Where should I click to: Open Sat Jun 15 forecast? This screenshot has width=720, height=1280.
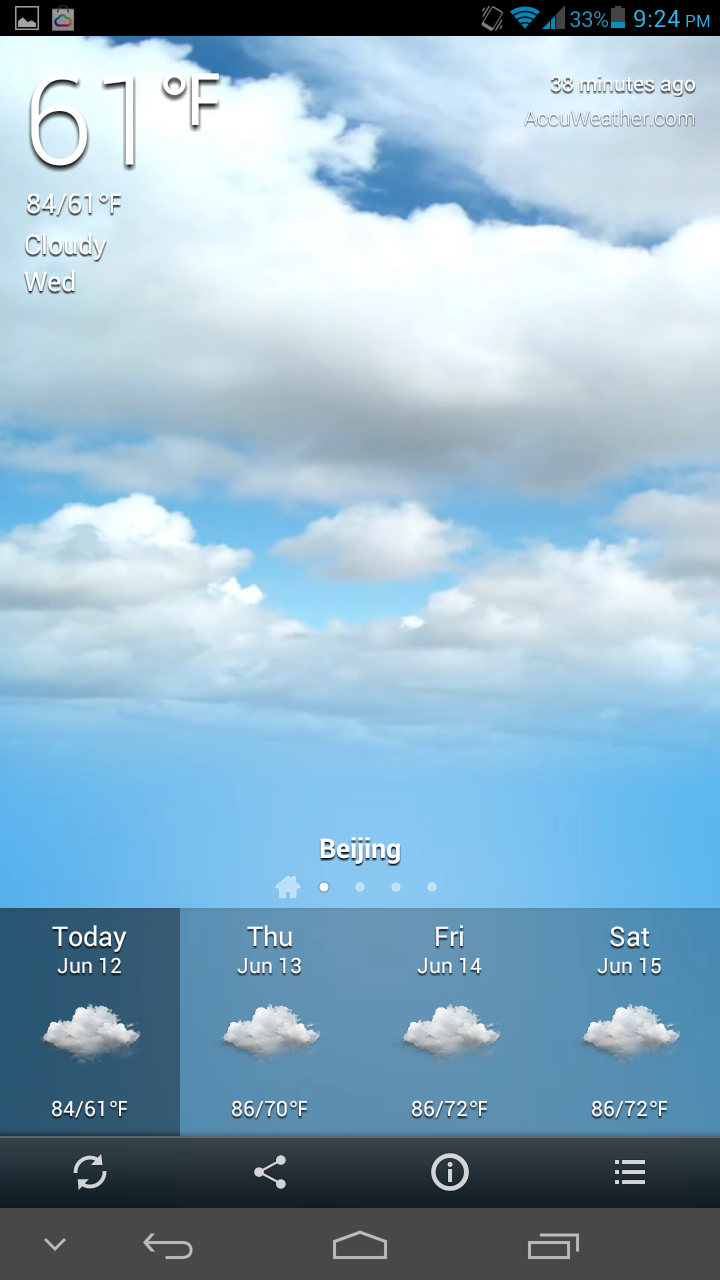click(x=630, y=1022)
